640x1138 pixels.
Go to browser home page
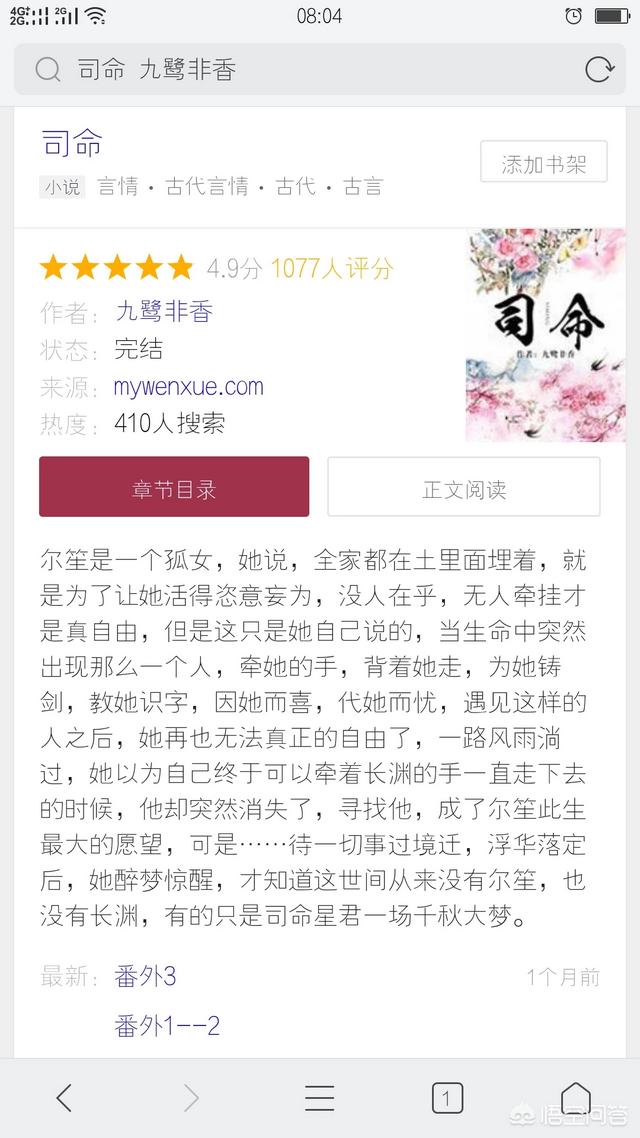click(575, 1097)
